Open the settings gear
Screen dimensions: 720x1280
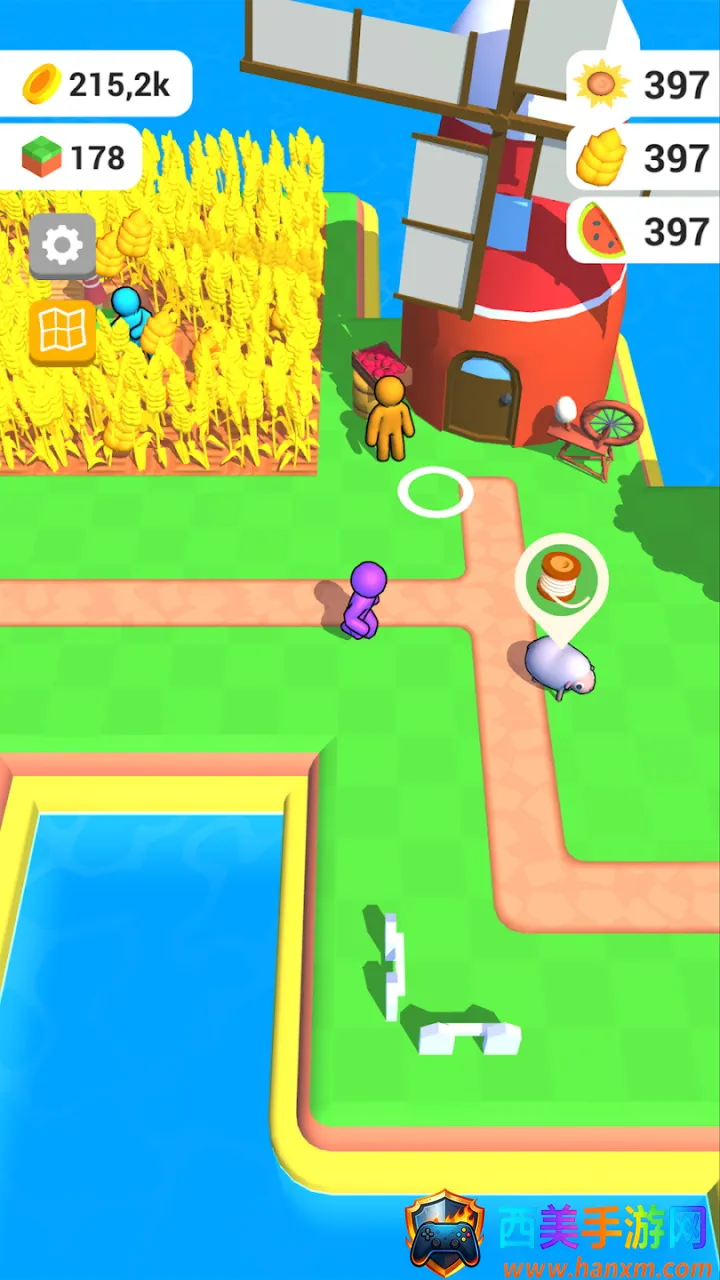62,245
